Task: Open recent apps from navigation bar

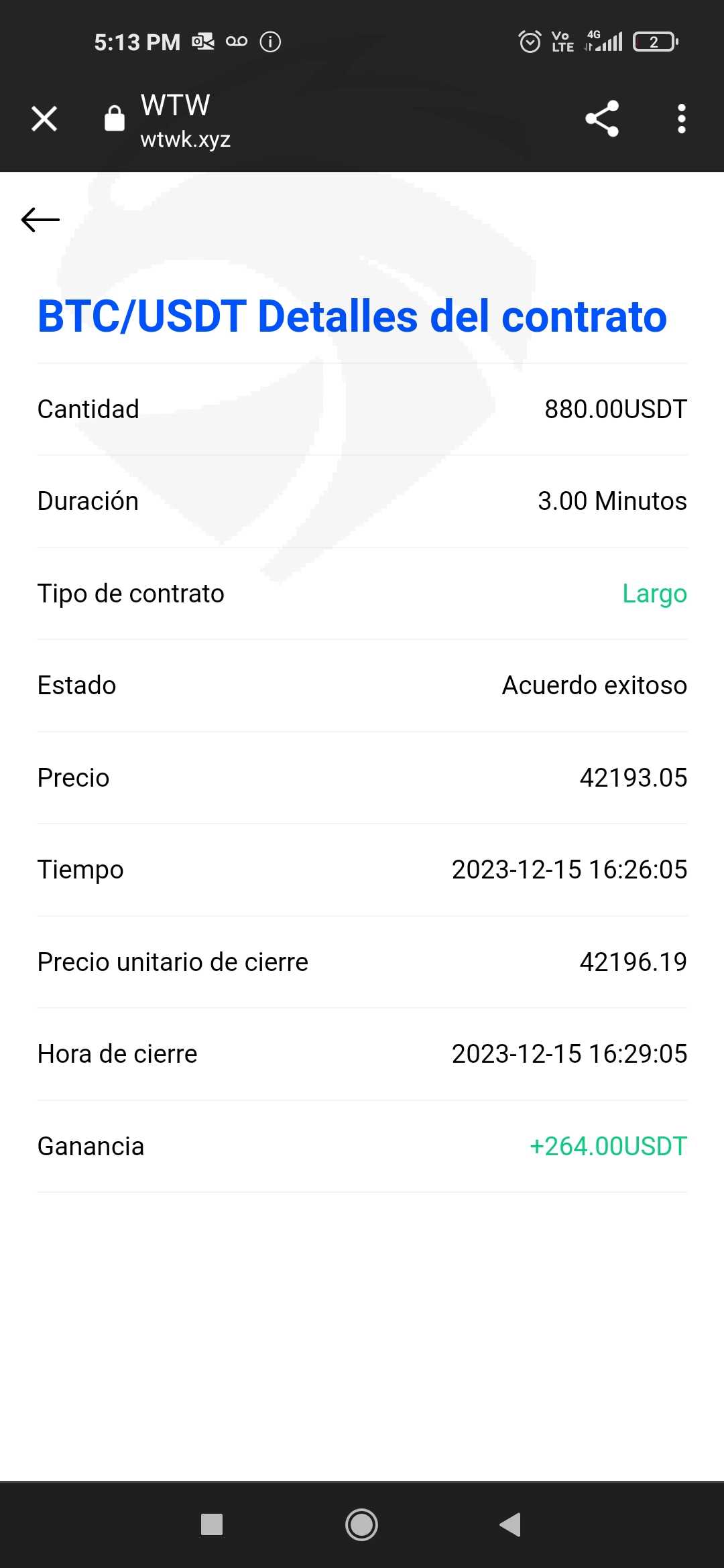Action: [x=212, y=1524]
